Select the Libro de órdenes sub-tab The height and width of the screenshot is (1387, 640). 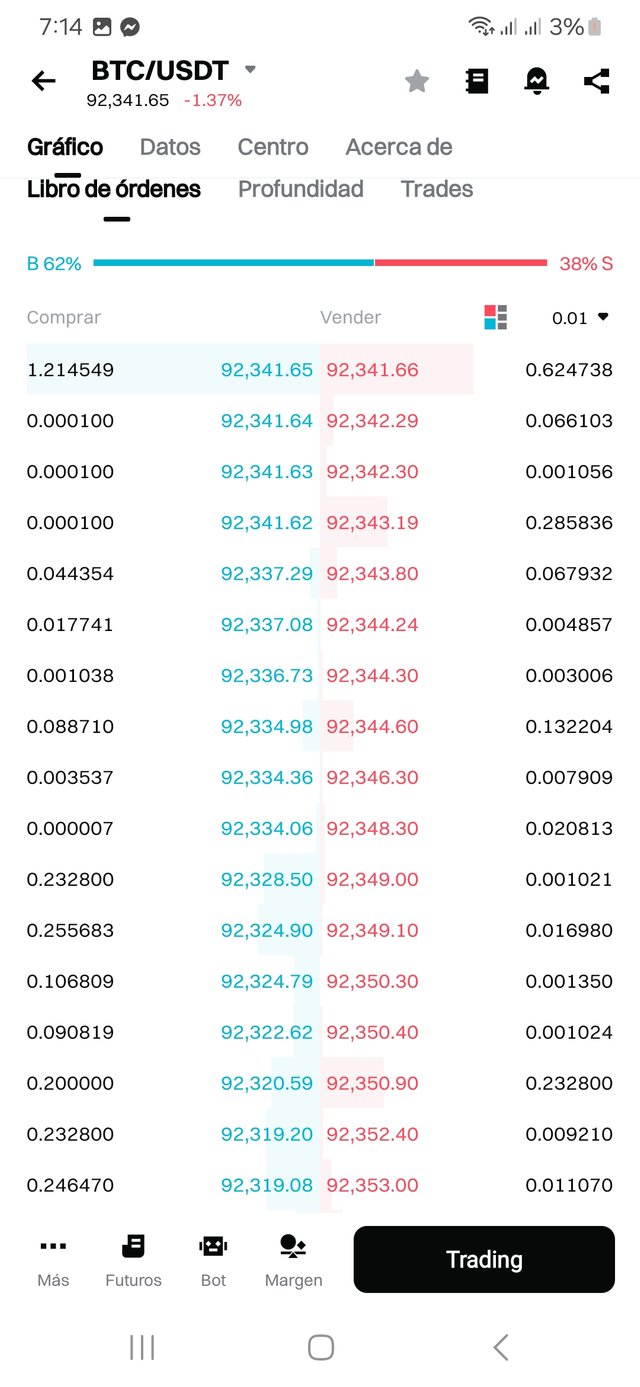pos(114,189)
